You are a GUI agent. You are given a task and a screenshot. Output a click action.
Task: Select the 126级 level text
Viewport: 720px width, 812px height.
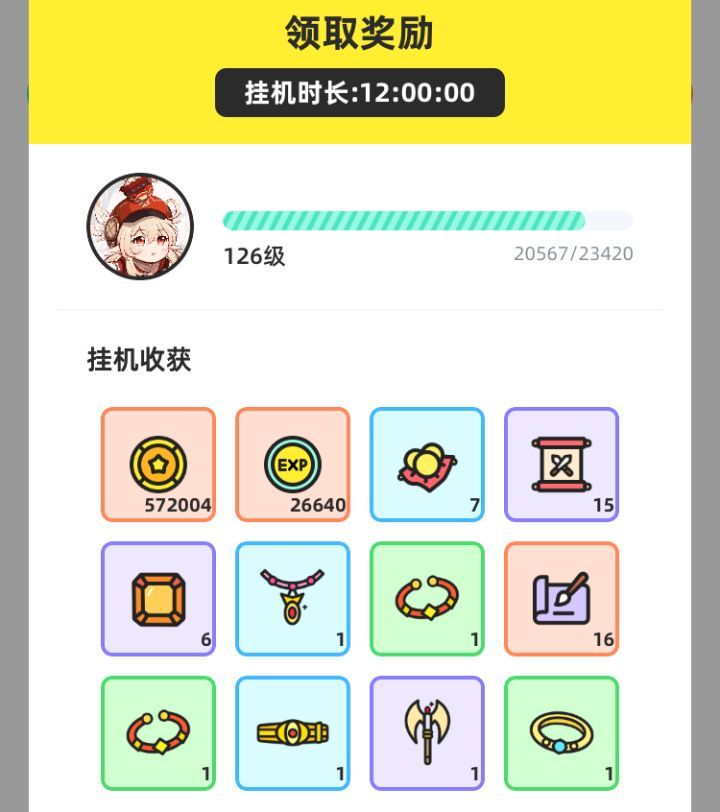(248, 256)
